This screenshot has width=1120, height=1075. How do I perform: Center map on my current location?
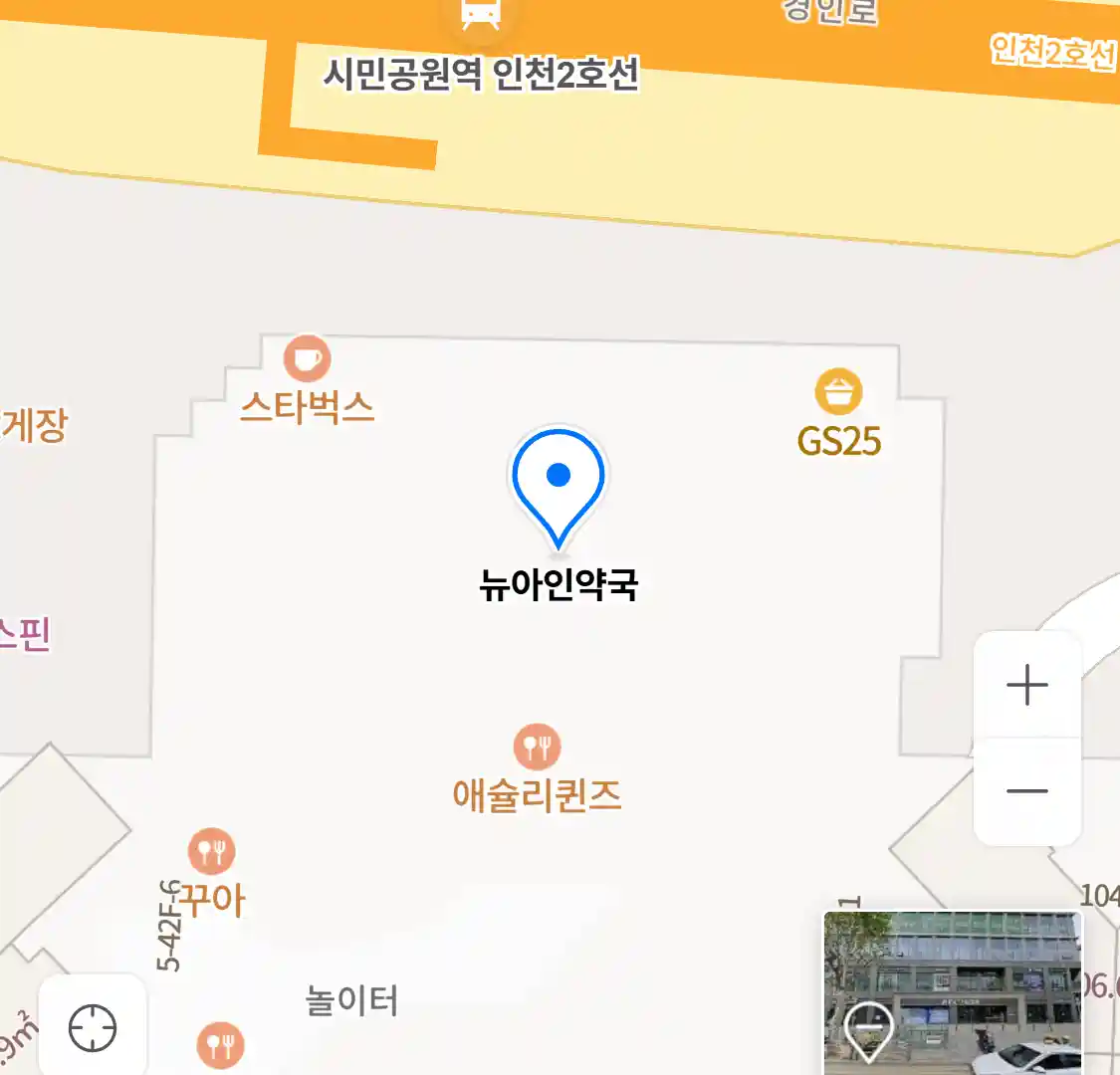(93, 1027)
